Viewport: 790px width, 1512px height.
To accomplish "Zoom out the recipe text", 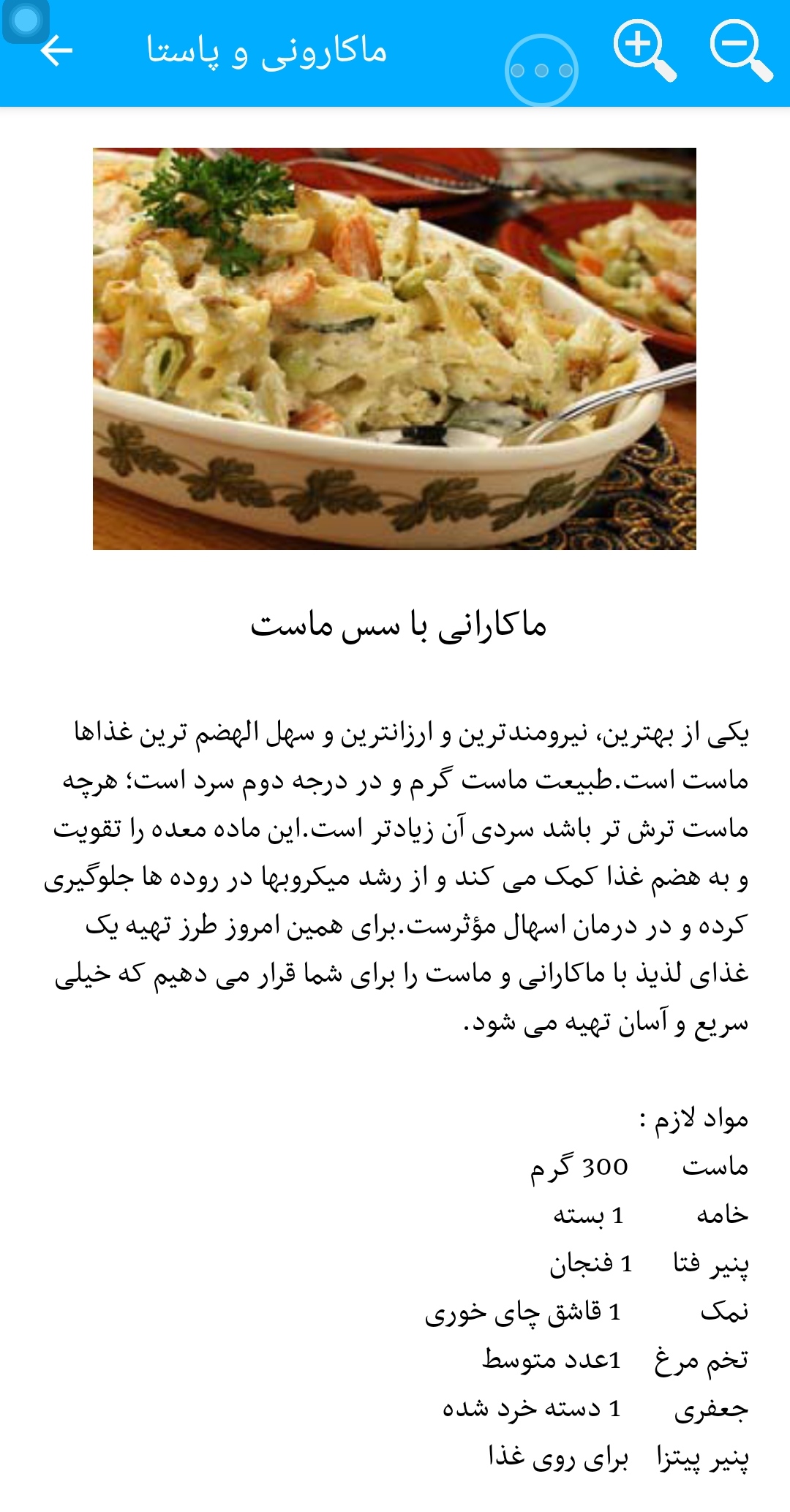I will (x=740, y=50).
